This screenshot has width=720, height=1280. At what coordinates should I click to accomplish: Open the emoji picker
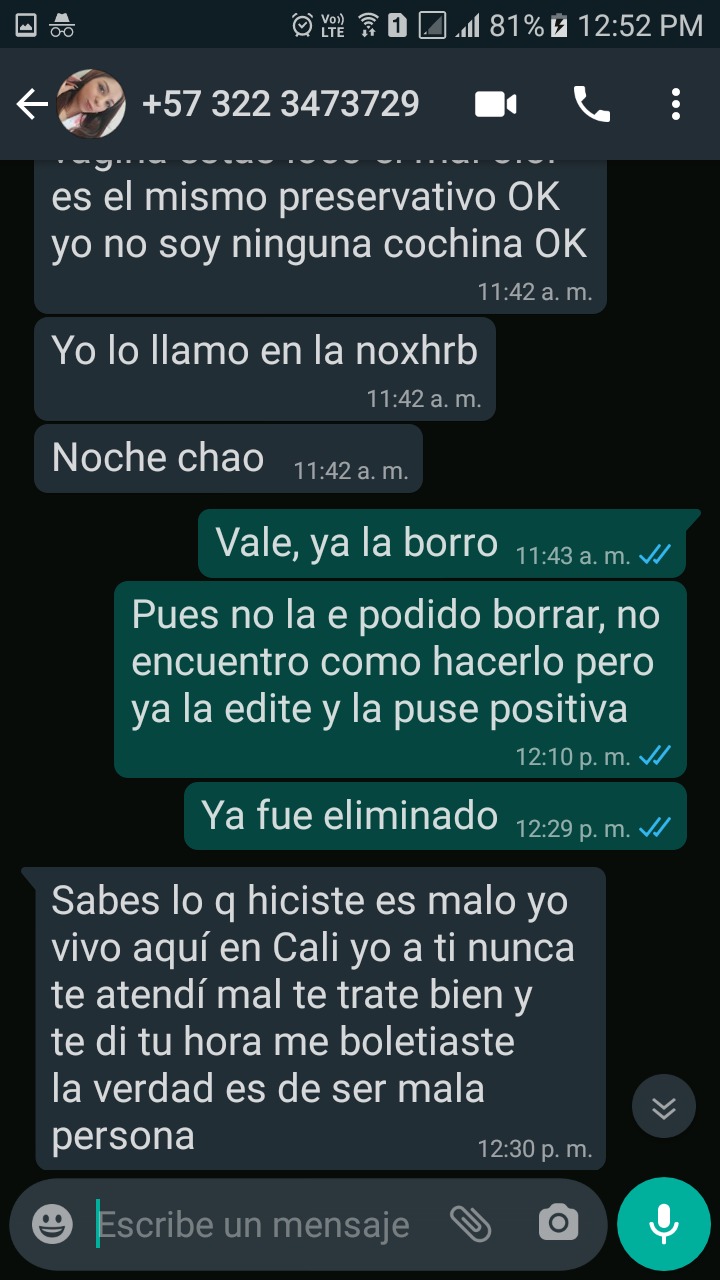(52, 1224)
